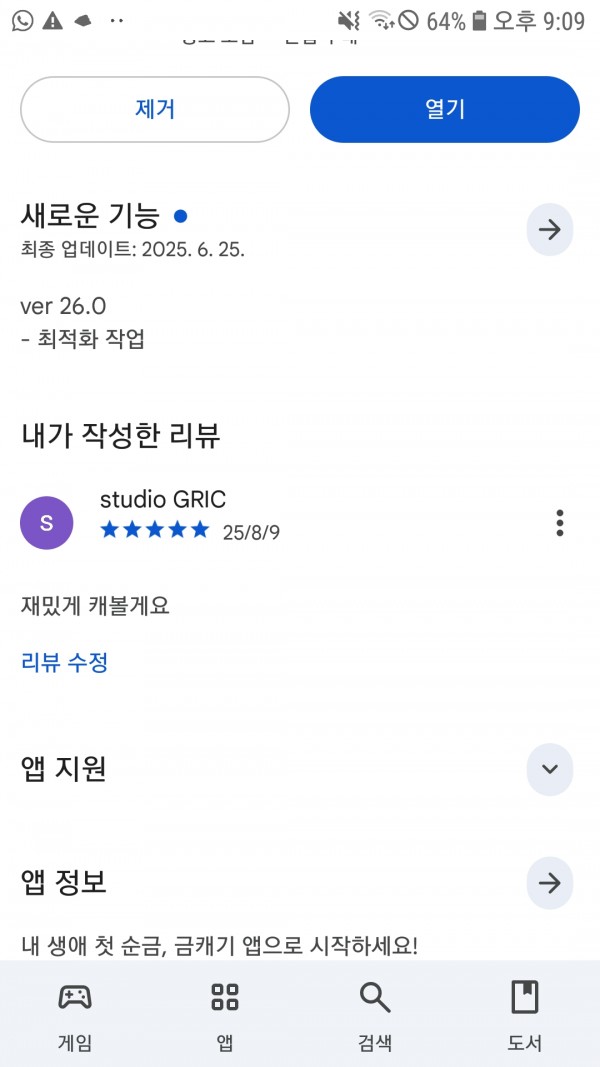Switch to the 앱 tab
This screenshot has width=600, height=1067.
[224, 1015]
